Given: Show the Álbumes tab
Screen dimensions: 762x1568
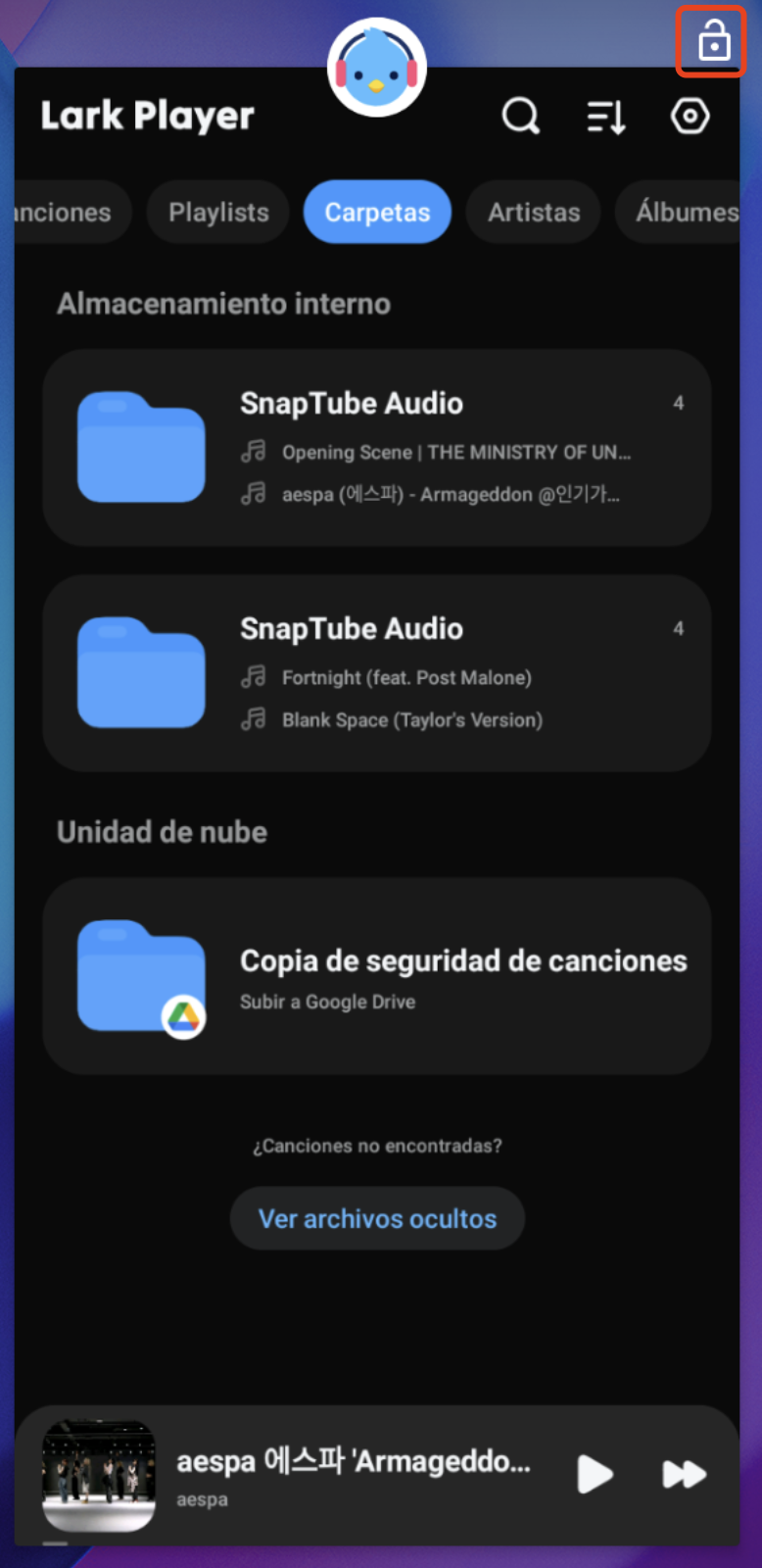Looking at the screenshot, I should pyautogui.click(x=684, y=212).
